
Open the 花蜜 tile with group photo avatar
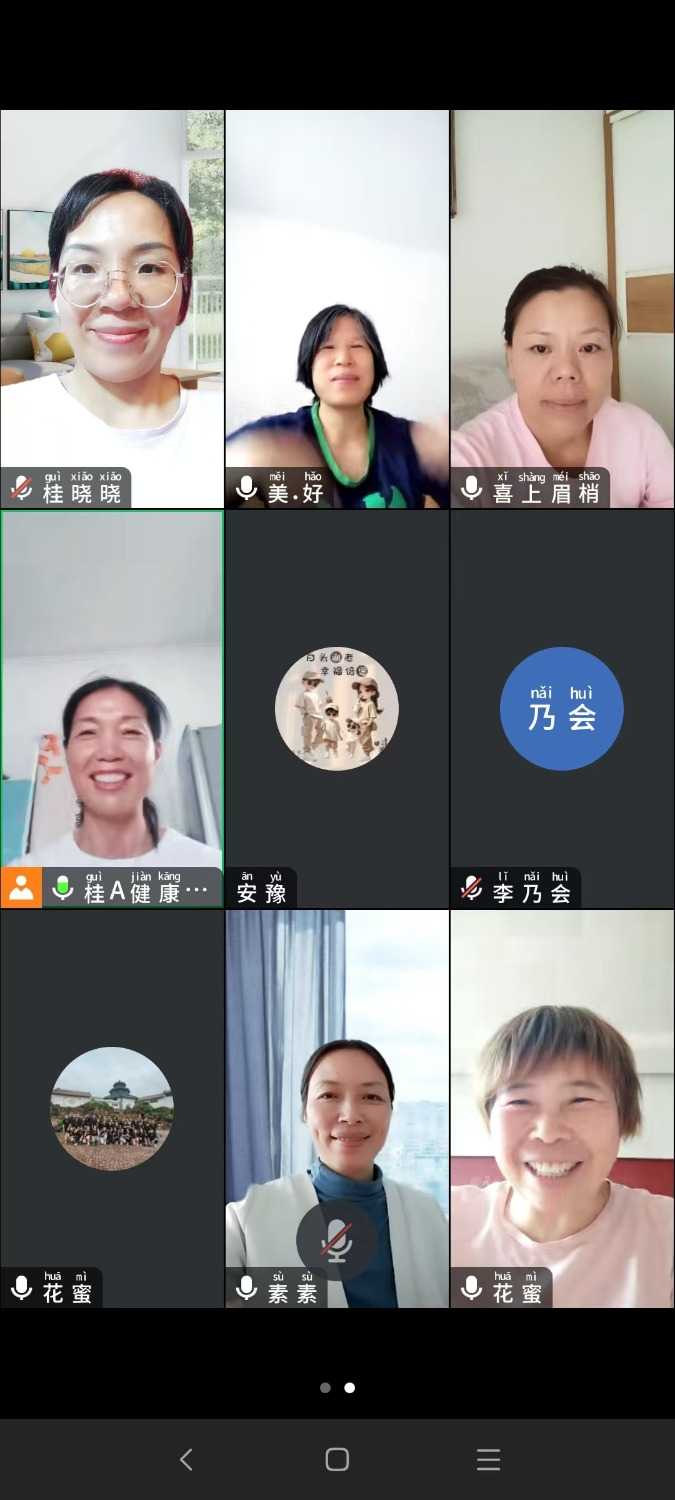click(x=112, y=1108)
